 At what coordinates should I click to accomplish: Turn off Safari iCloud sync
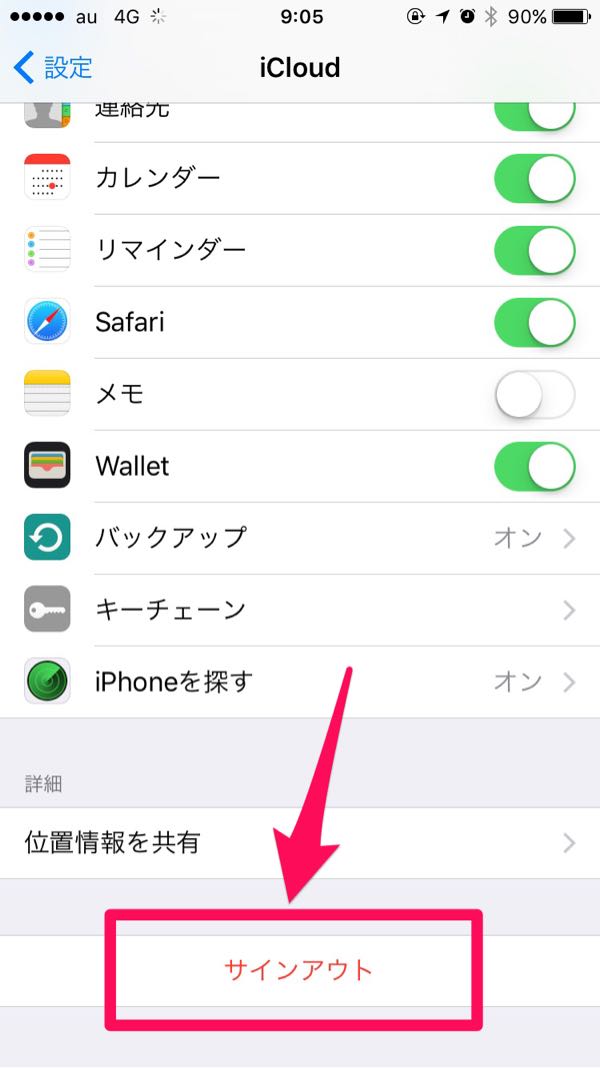[x=535, y=322]
